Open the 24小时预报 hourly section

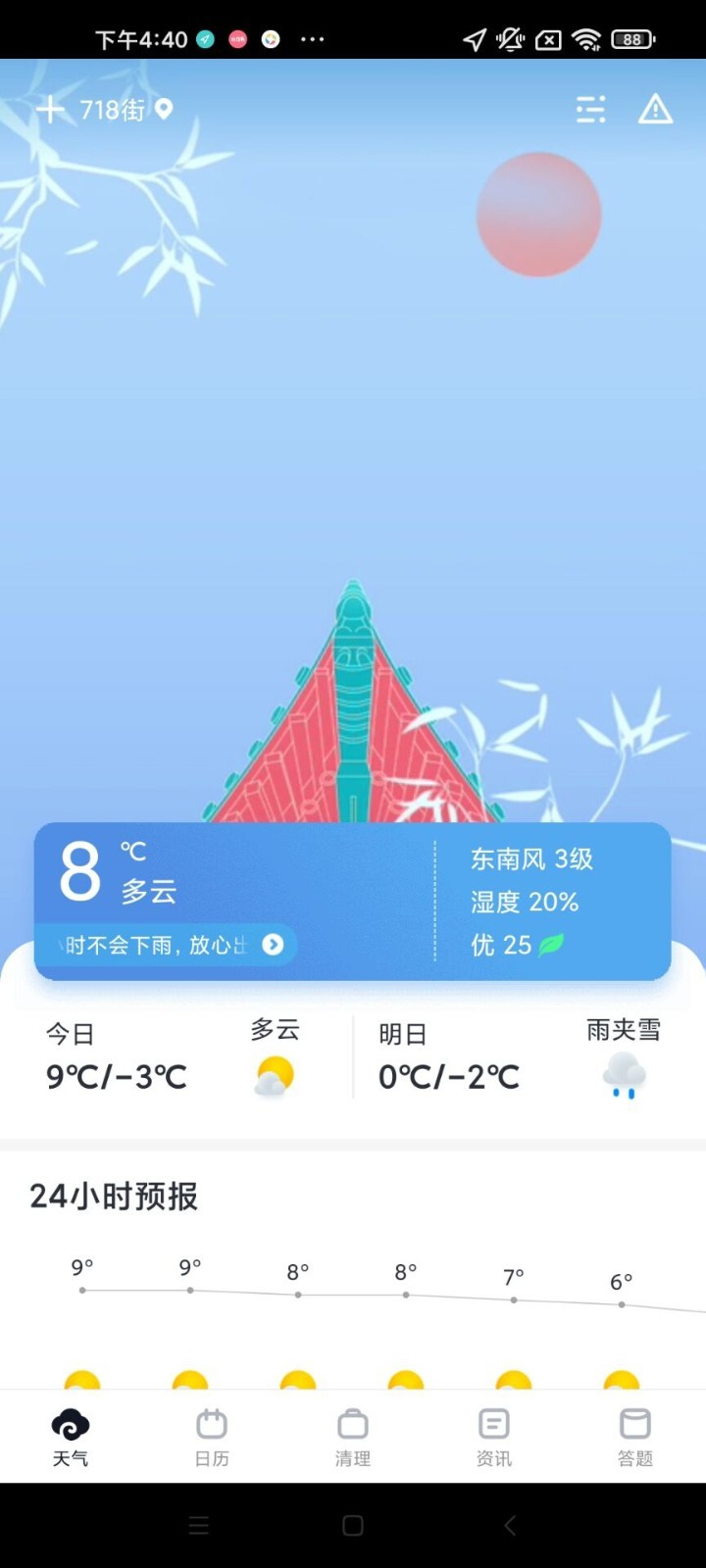point(114,1196)
